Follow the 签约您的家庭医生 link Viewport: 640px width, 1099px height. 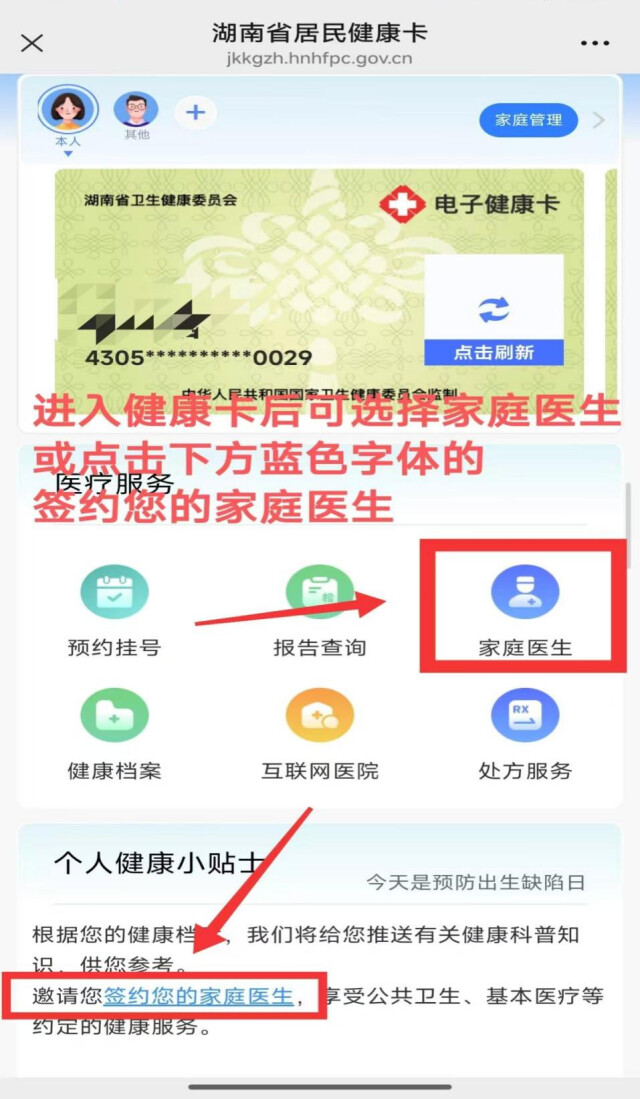199,997
